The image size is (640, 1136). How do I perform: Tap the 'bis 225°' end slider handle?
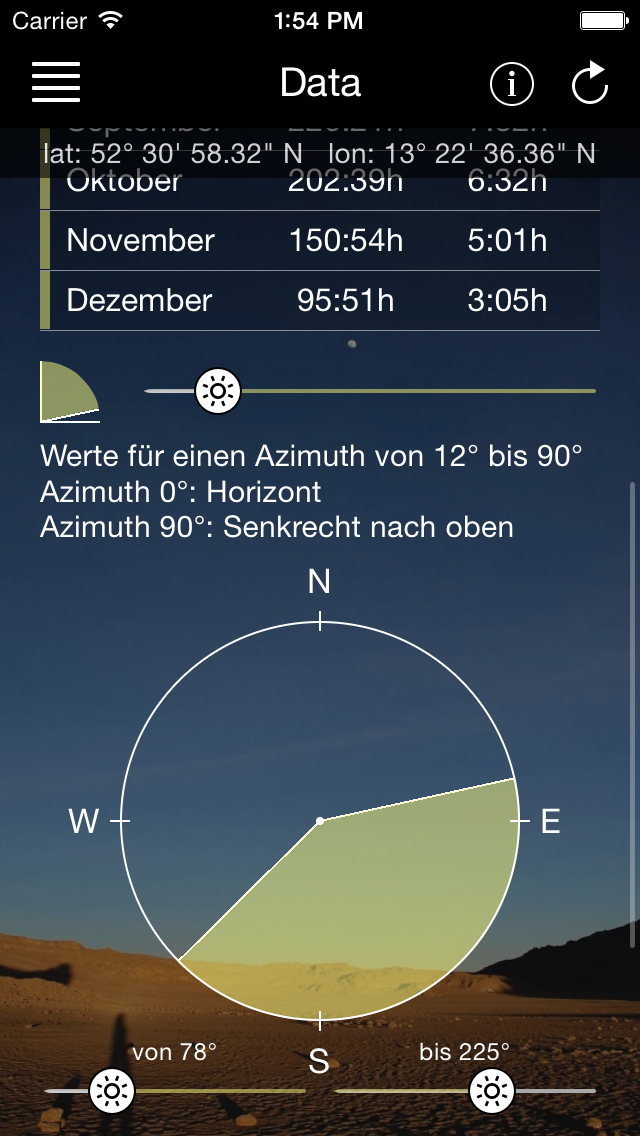[491, 1090]
